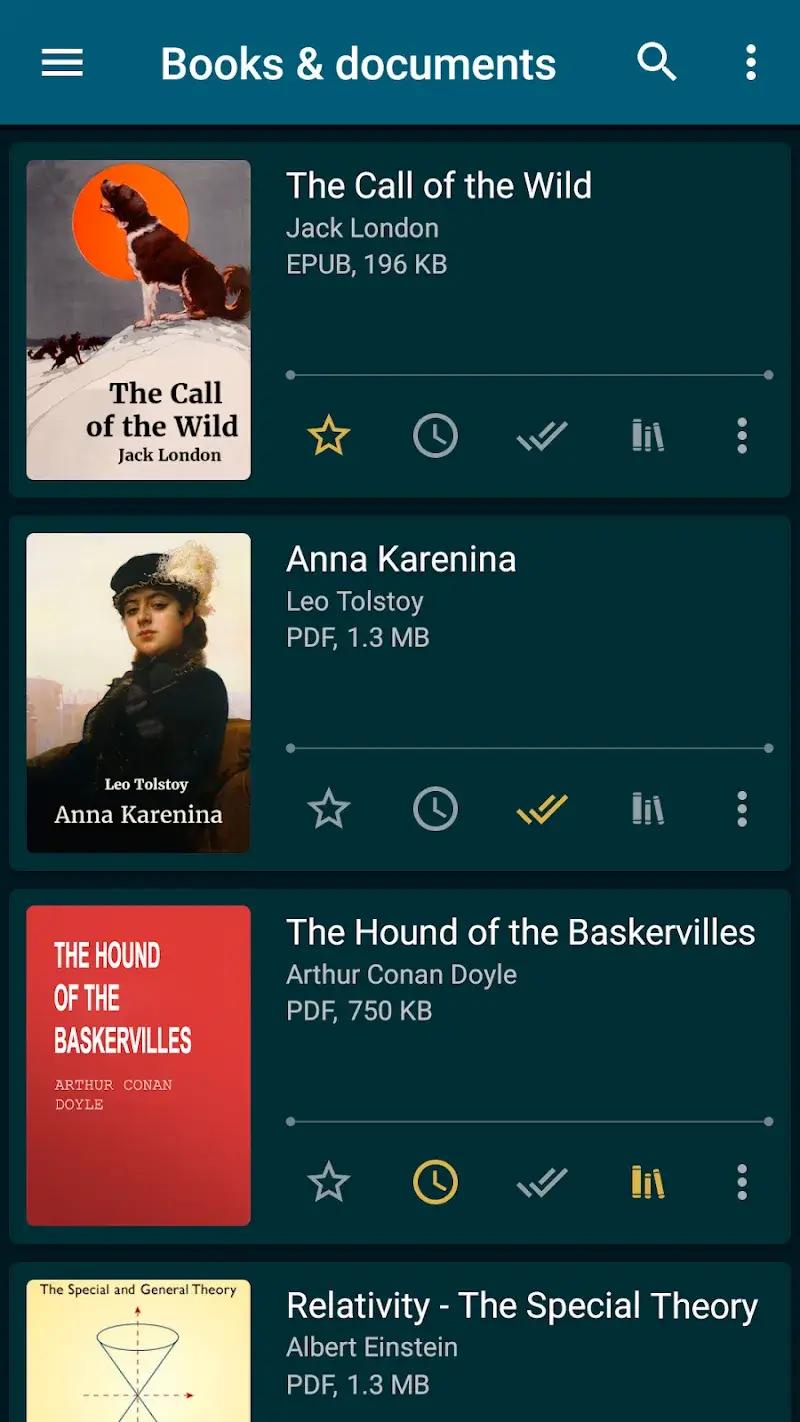Add The Call of the Wild to collections
800x1422 pixels.
(648, 436)
